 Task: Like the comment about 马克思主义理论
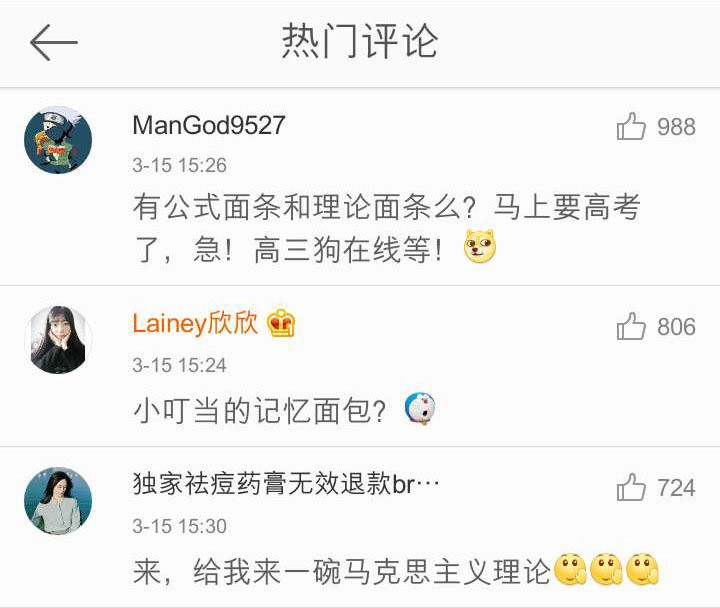632,488
